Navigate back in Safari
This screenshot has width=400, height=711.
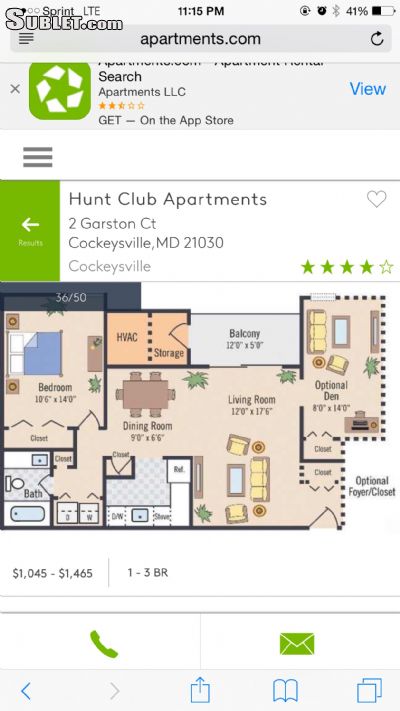26,691
